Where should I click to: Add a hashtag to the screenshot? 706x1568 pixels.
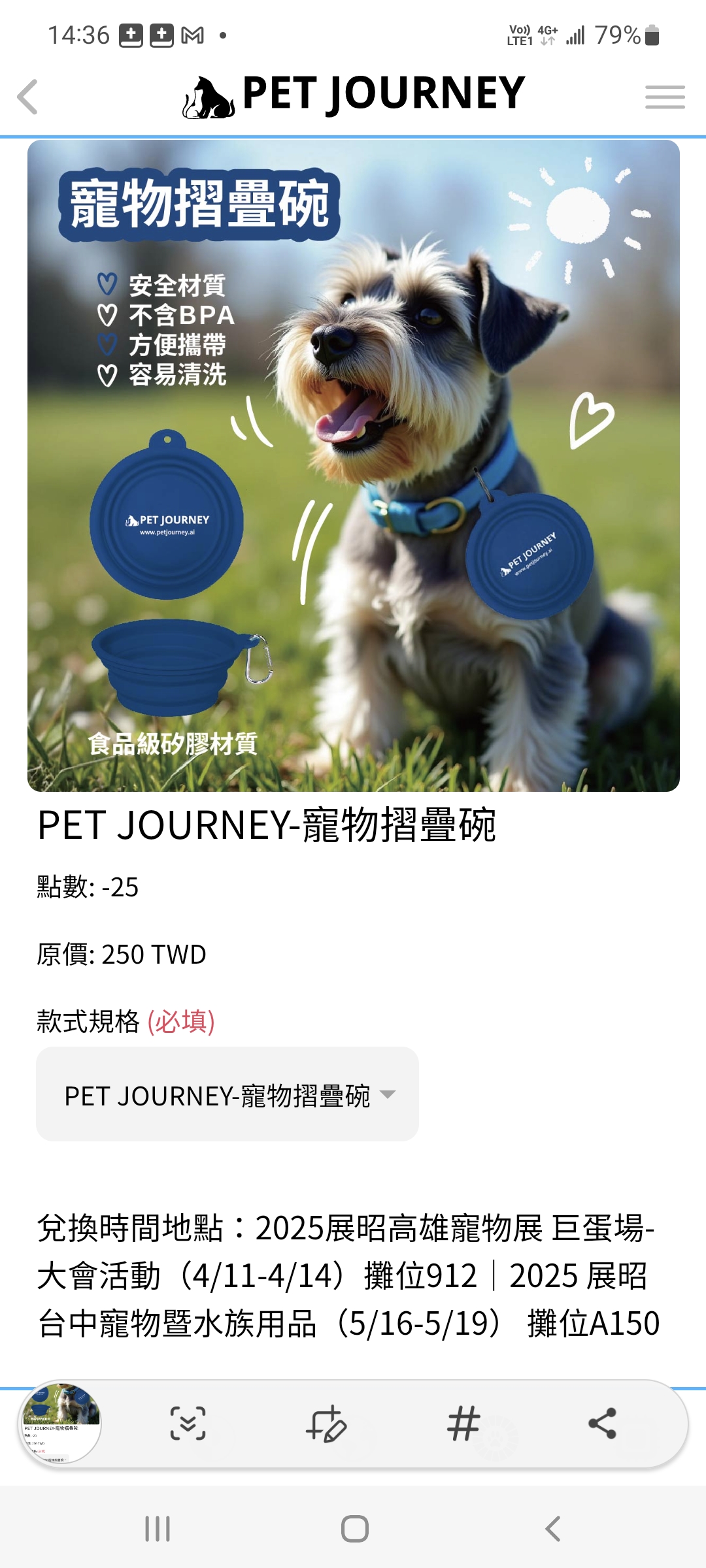point(463,1424)
